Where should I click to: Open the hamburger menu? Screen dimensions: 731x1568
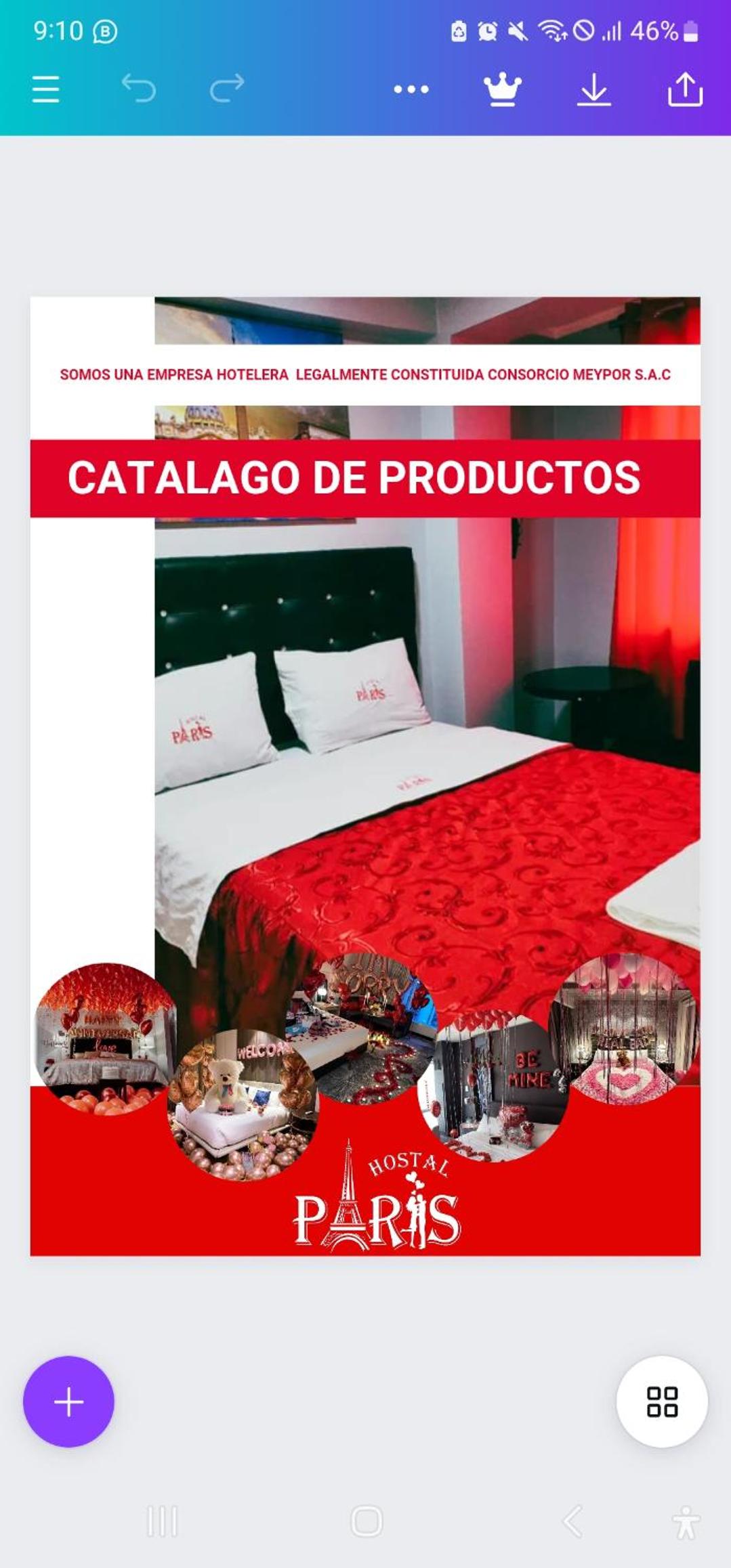click(x=45, y=89)
